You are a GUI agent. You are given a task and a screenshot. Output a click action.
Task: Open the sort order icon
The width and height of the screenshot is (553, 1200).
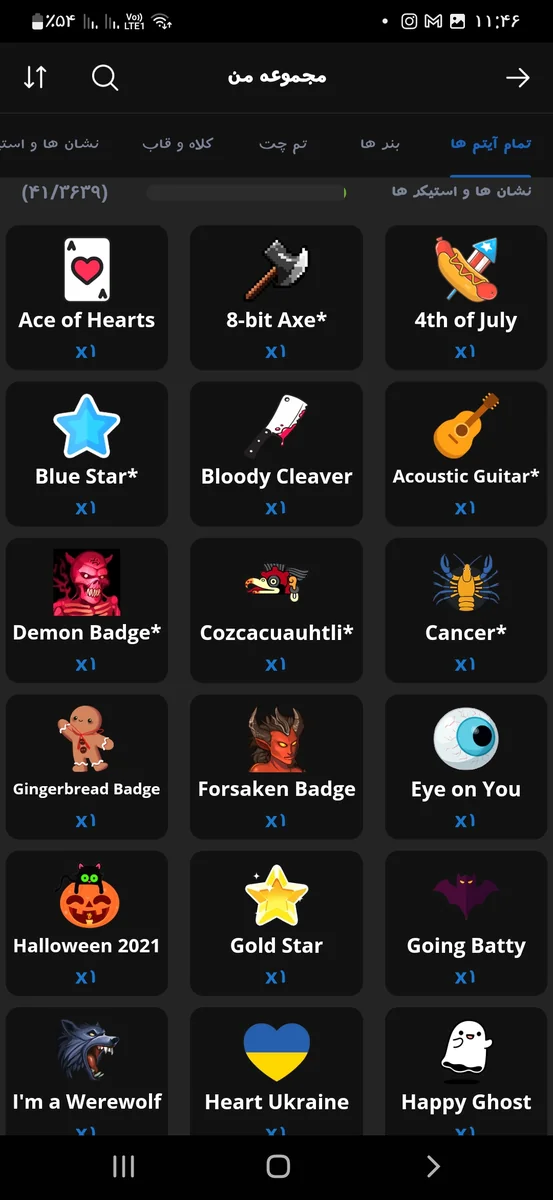pyautogui.click(x=35, y=77)
